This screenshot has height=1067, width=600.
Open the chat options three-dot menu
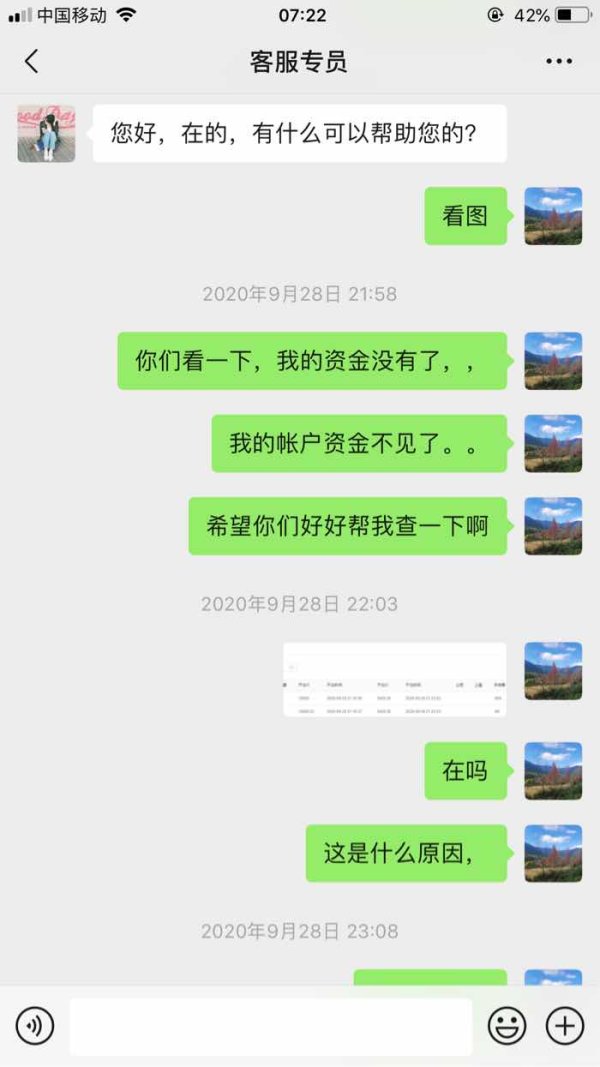tap(559, 61)
